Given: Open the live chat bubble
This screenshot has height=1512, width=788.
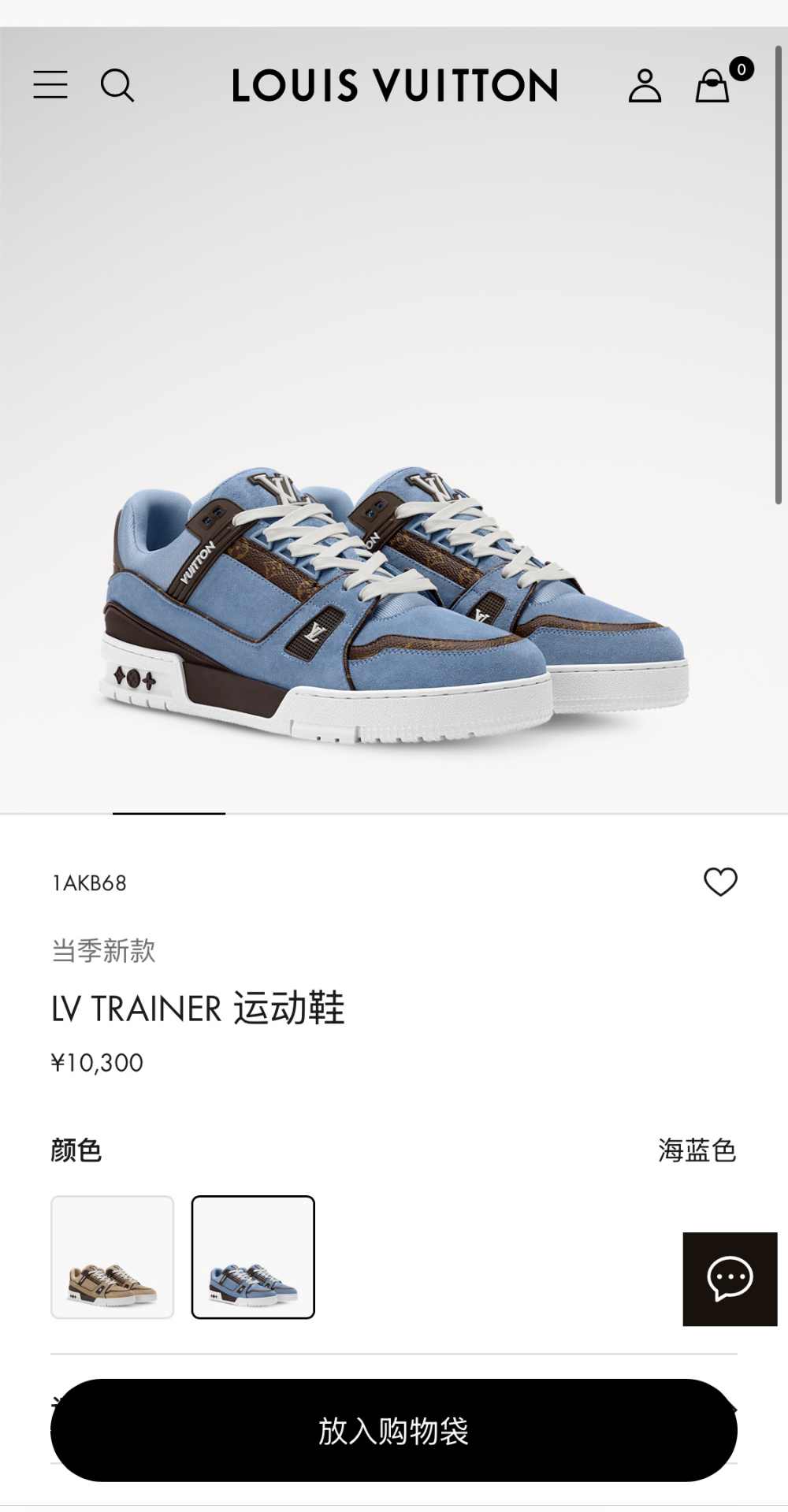Looking at the screenshot, I should (730, 1279).
